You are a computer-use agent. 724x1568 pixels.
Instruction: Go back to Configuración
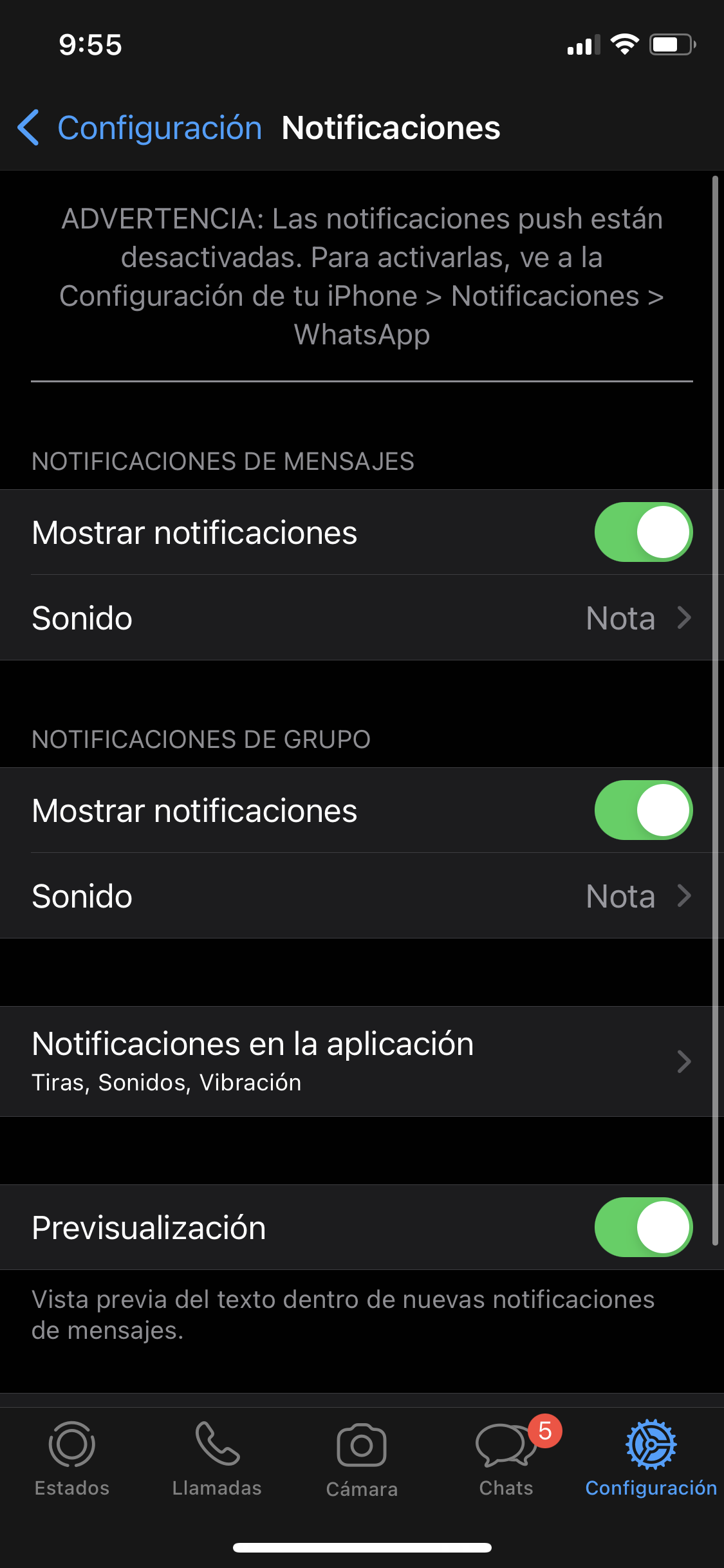(x=139, y=127)
